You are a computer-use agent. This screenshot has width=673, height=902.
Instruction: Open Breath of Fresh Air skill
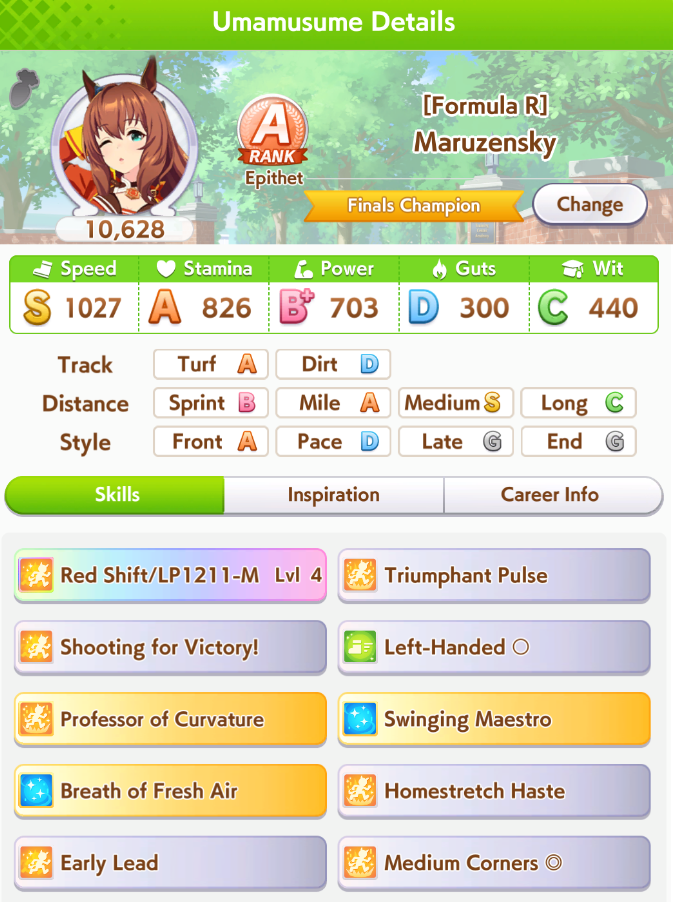(x=170, y=791)
